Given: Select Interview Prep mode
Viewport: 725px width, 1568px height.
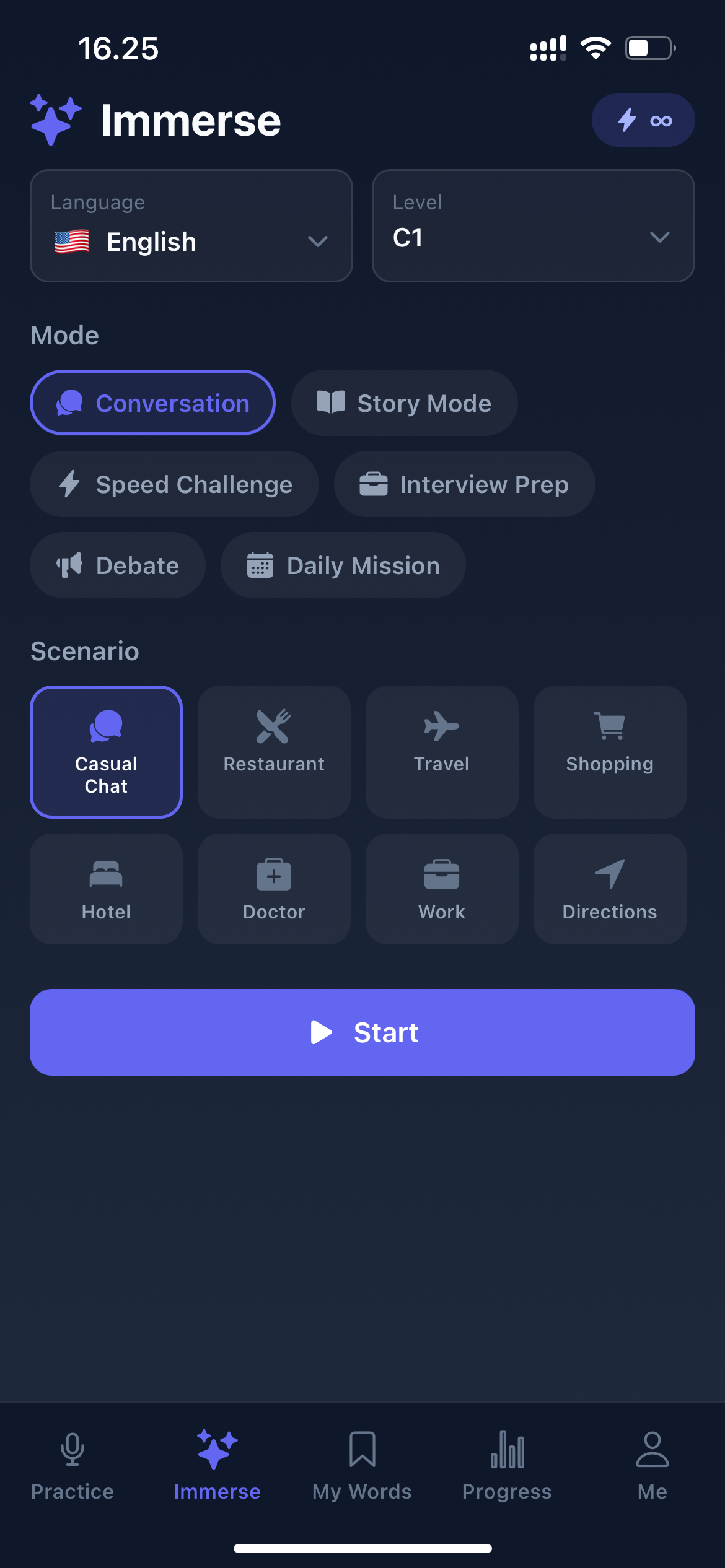Looking at the screenshot, I should coord(464,484).
